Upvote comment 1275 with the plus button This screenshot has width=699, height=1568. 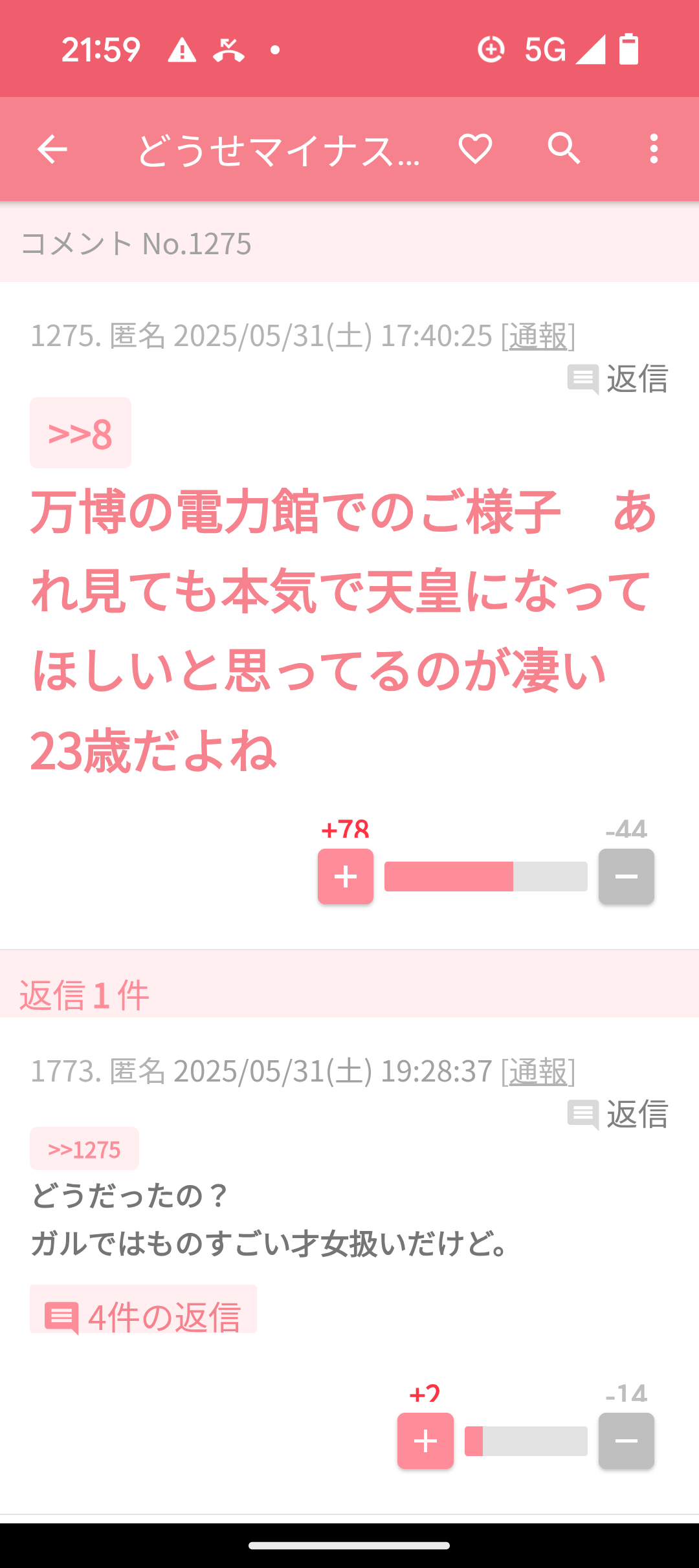pos(345,877)
